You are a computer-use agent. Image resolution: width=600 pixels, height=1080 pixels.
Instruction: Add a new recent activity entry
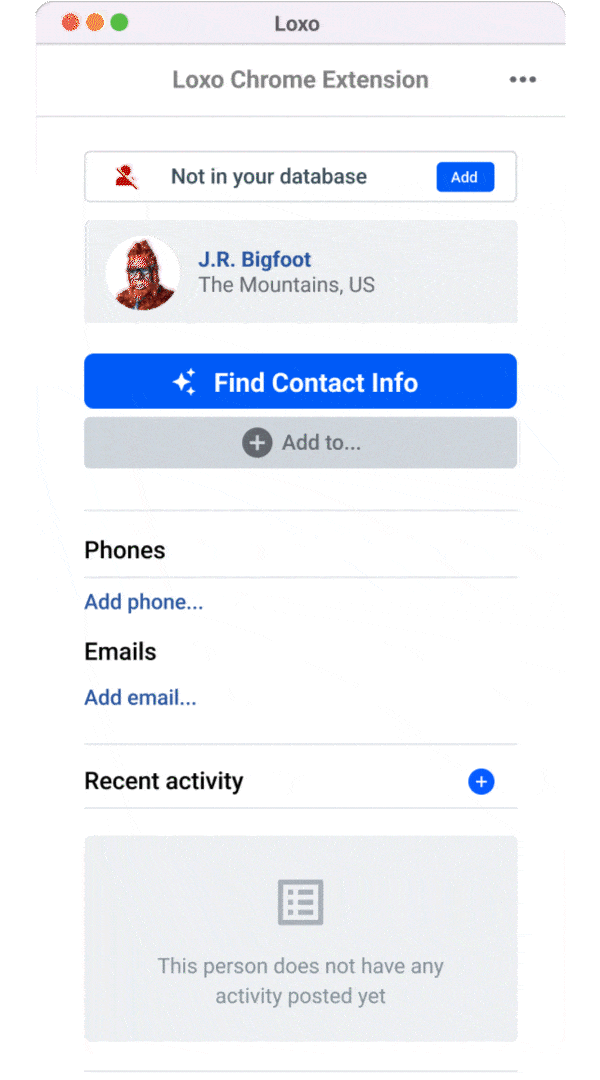(x=481, y=782)
